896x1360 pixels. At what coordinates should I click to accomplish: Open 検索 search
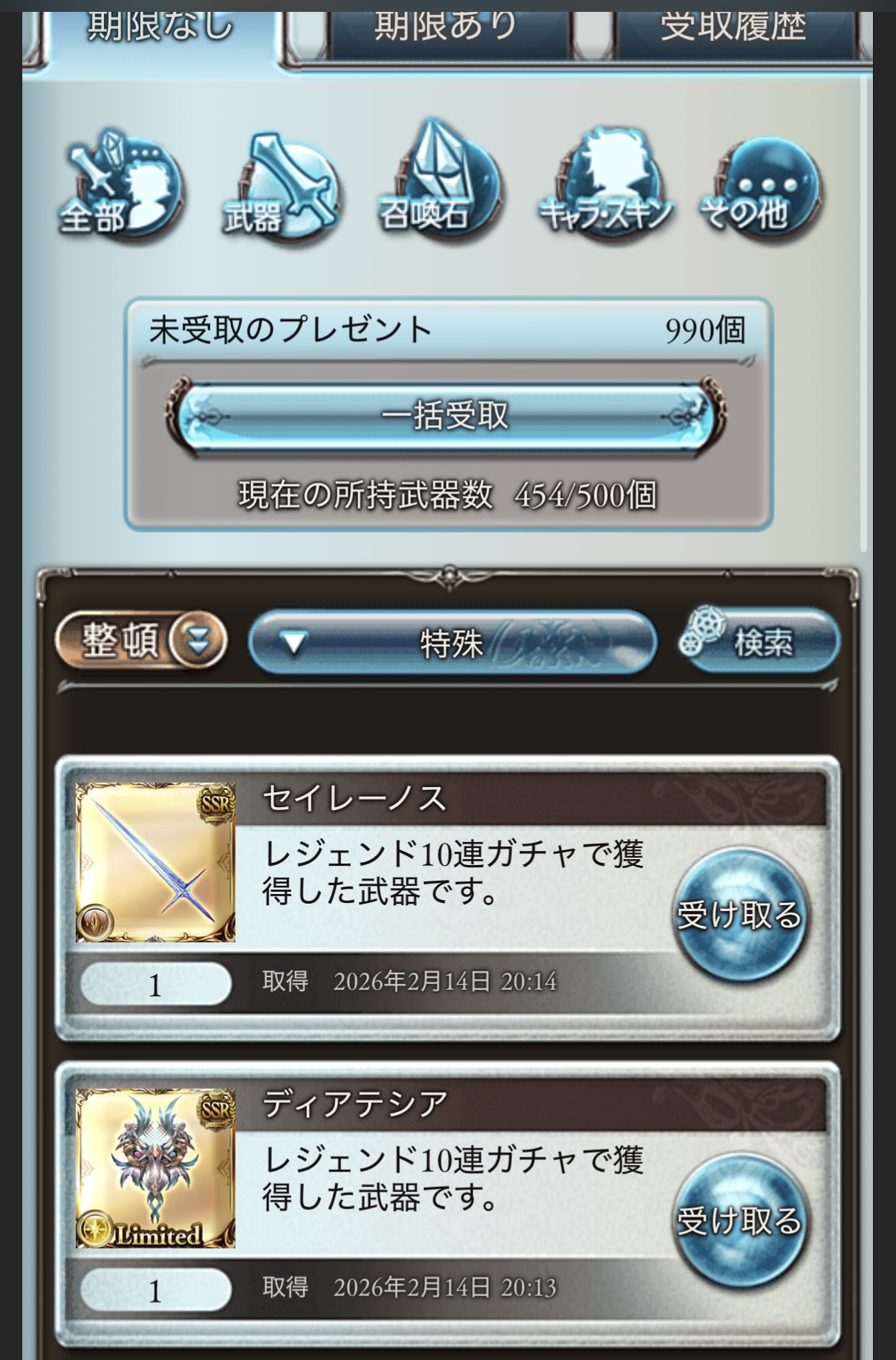point(759,642)
